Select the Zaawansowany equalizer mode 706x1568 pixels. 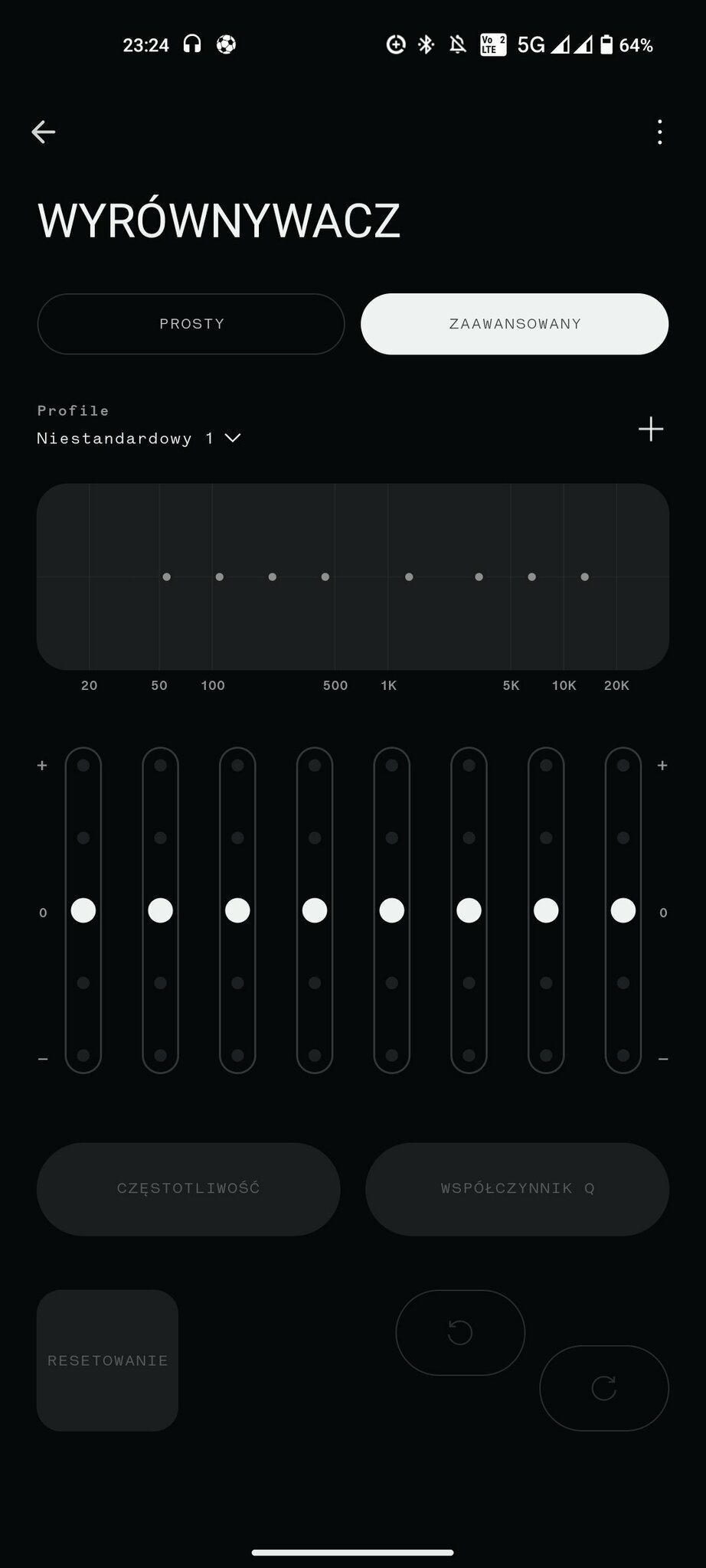pos(515,324)
